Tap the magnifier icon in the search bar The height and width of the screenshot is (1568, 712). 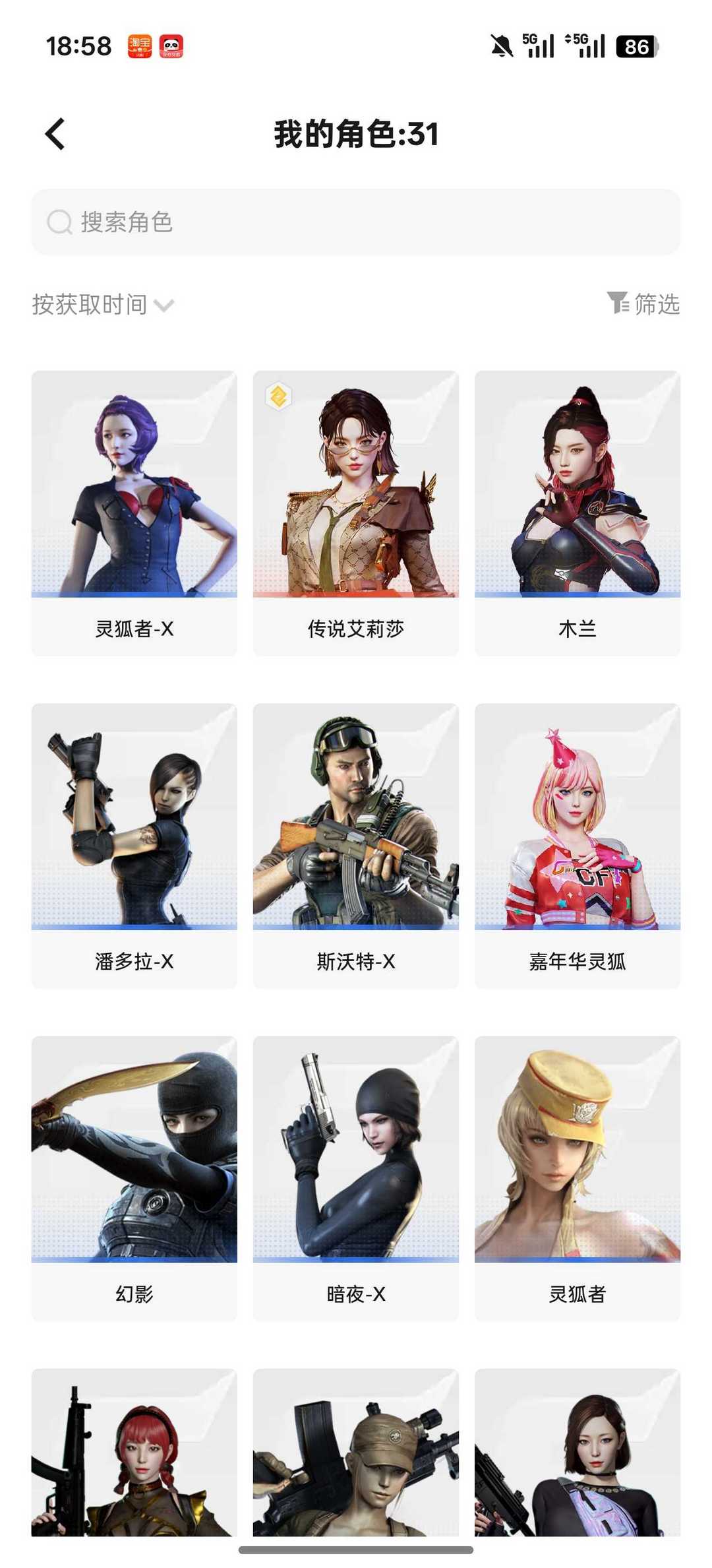(x=59, y=222)
